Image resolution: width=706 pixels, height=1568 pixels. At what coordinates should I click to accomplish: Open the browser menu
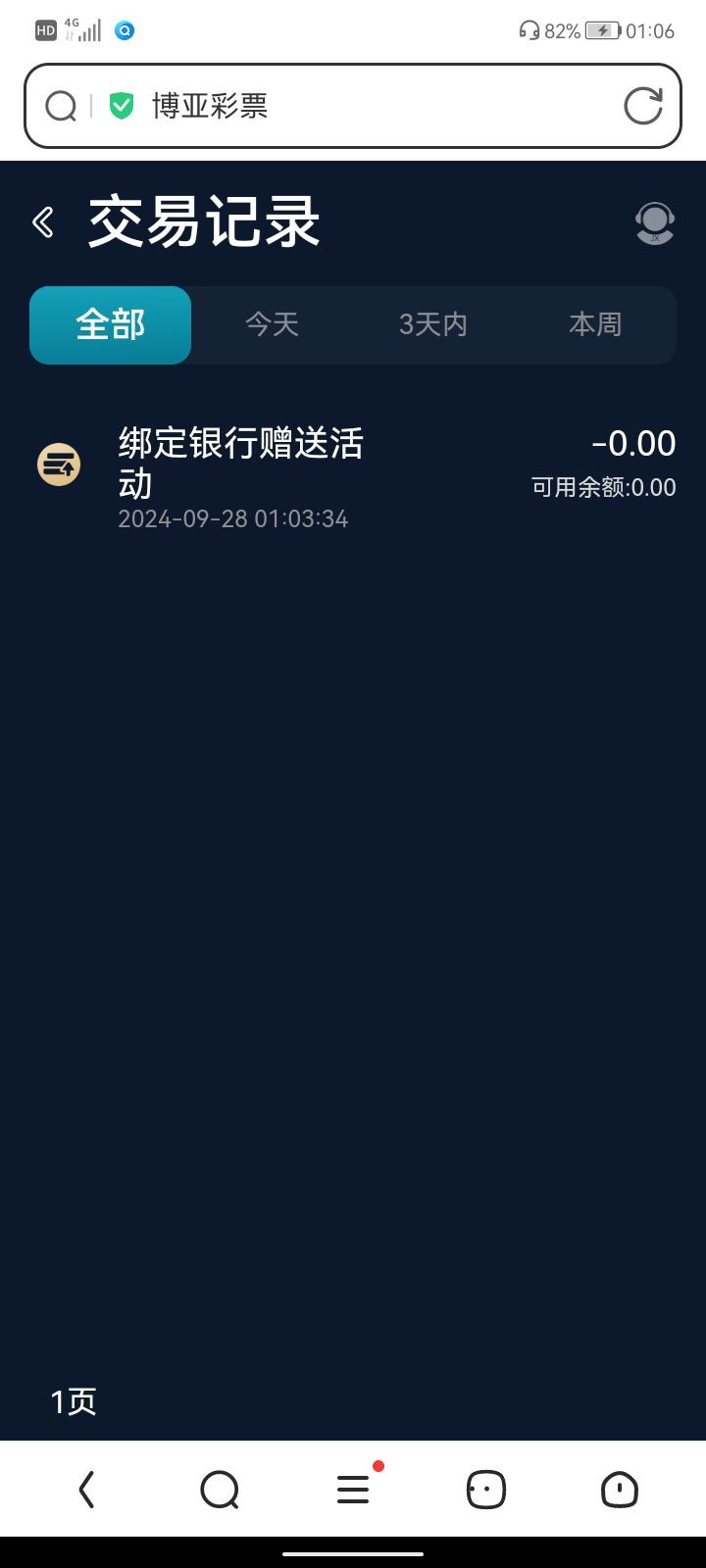point(353,1490)
